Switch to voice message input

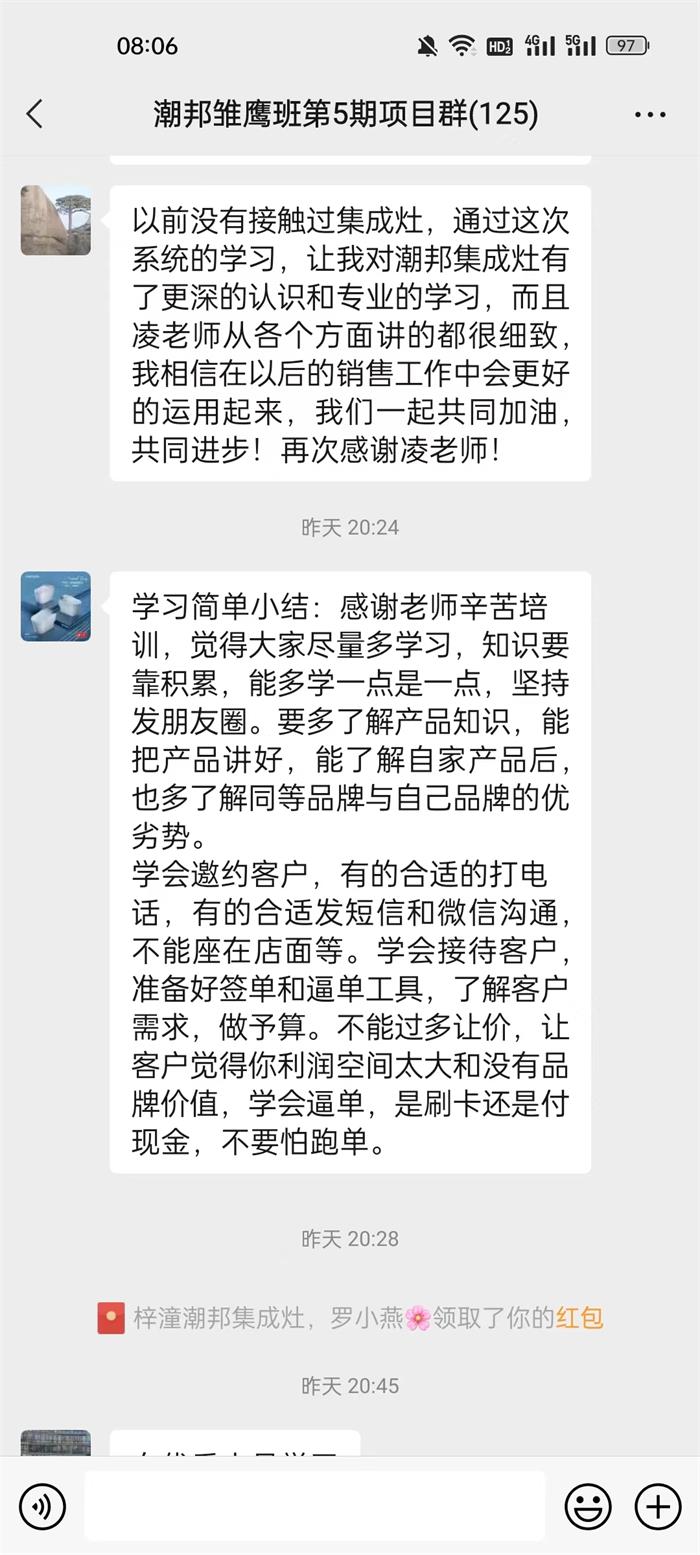42,1506
